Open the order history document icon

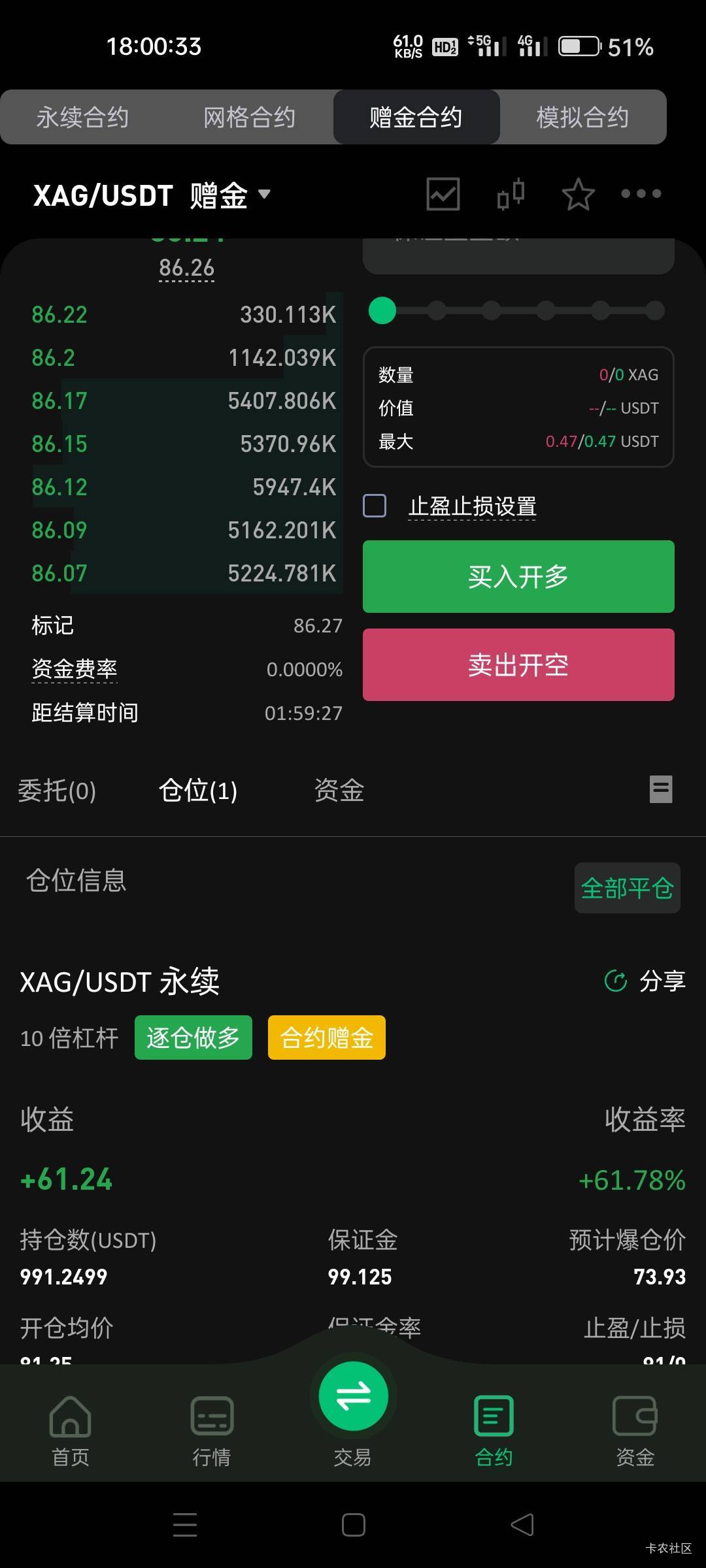[x=661, y=789]
